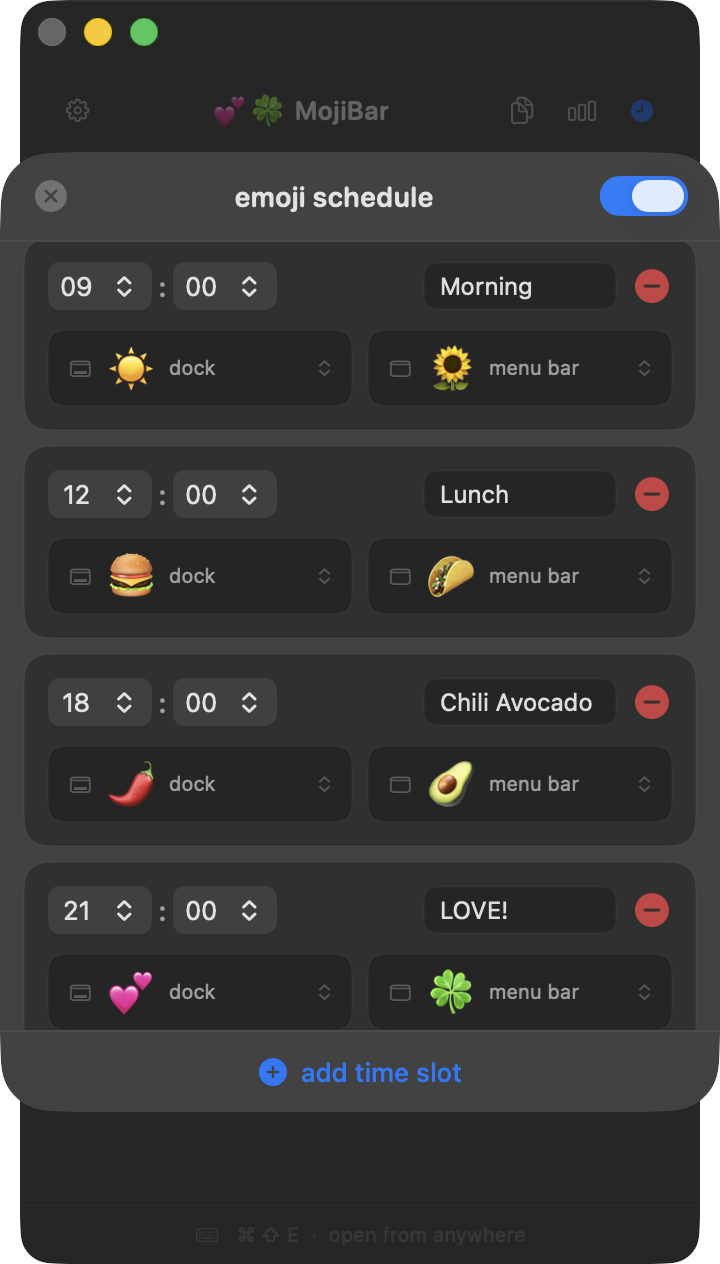The image size is (720, 1264).
Task: Click the sparkling hearts emoji in the LOVE! row
Action: (x=131, y=992)
